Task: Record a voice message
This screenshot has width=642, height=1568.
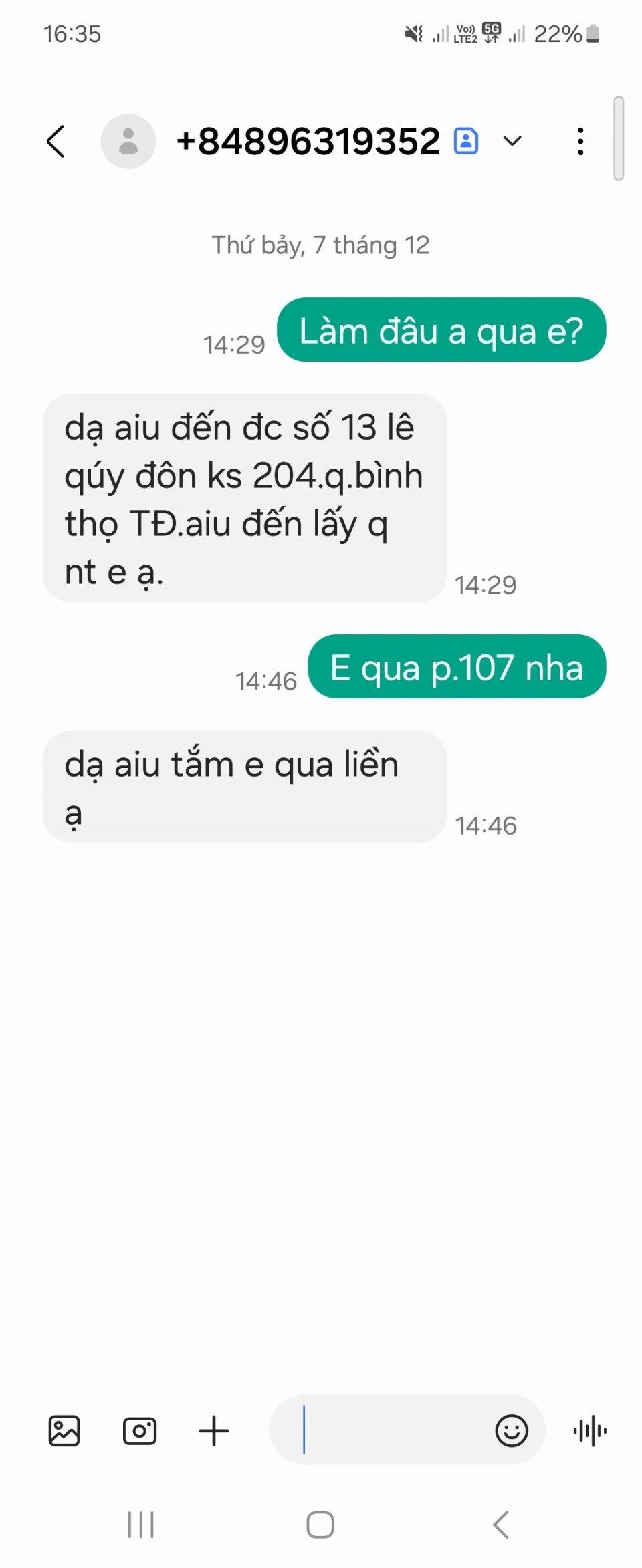Action: pos(590,1431)
